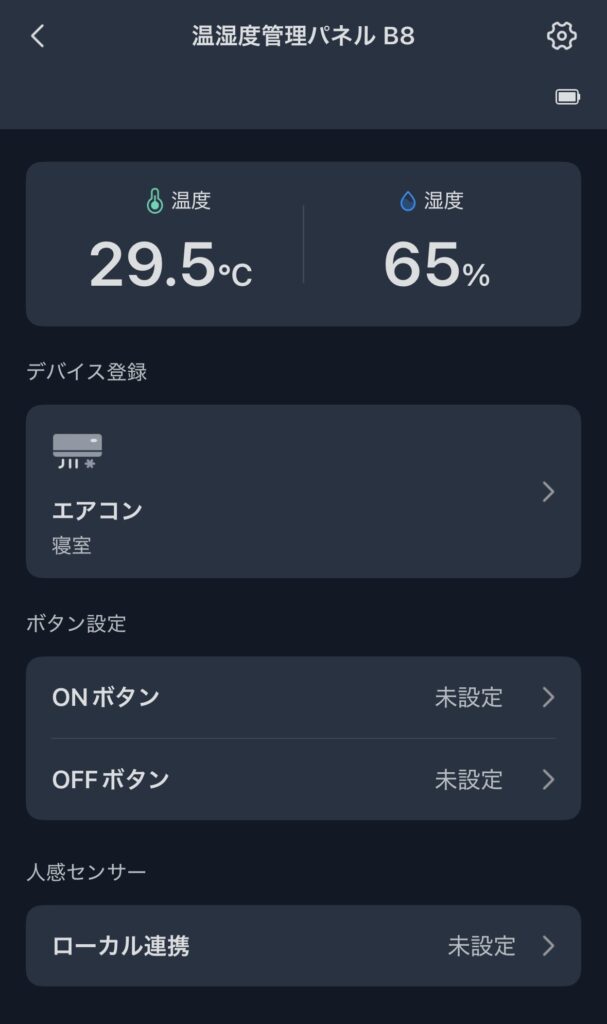Viewport: 607px width, 1024px height.
Task: Go back using the back arrow
Action: coord(38,37)
